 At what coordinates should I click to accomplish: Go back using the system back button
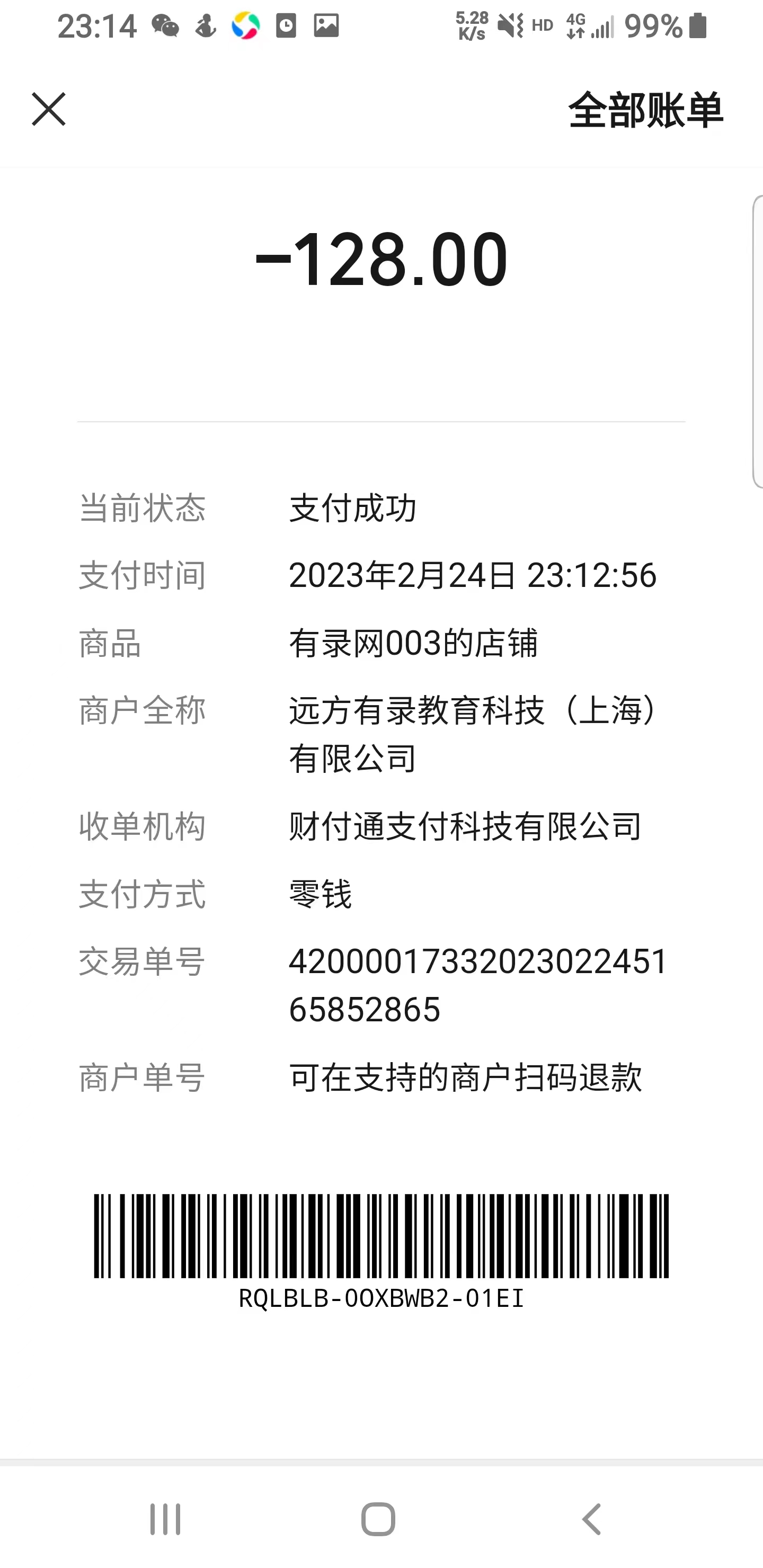point(592,1519)
